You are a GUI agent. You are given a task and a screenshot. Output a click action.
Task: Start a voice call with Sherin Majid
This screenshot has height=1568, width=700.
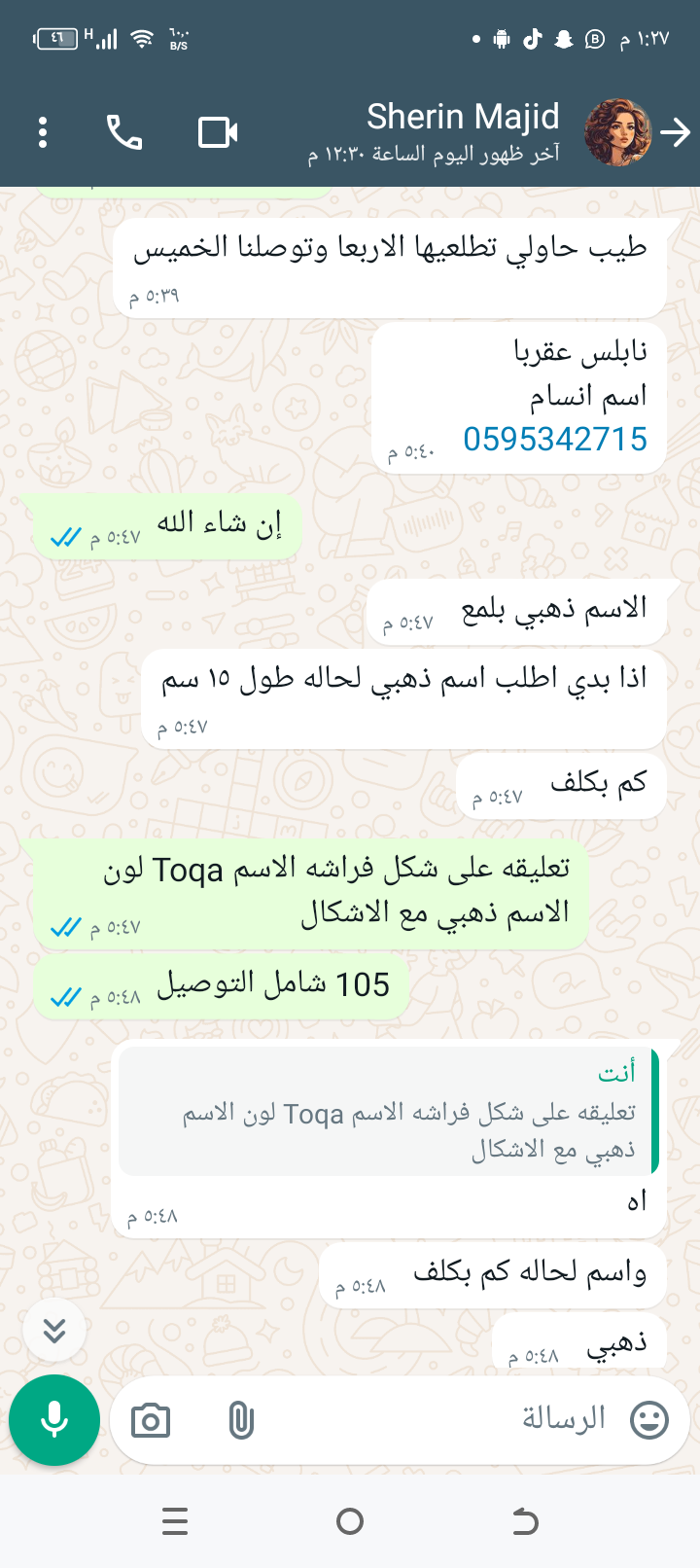coord(124,132)
